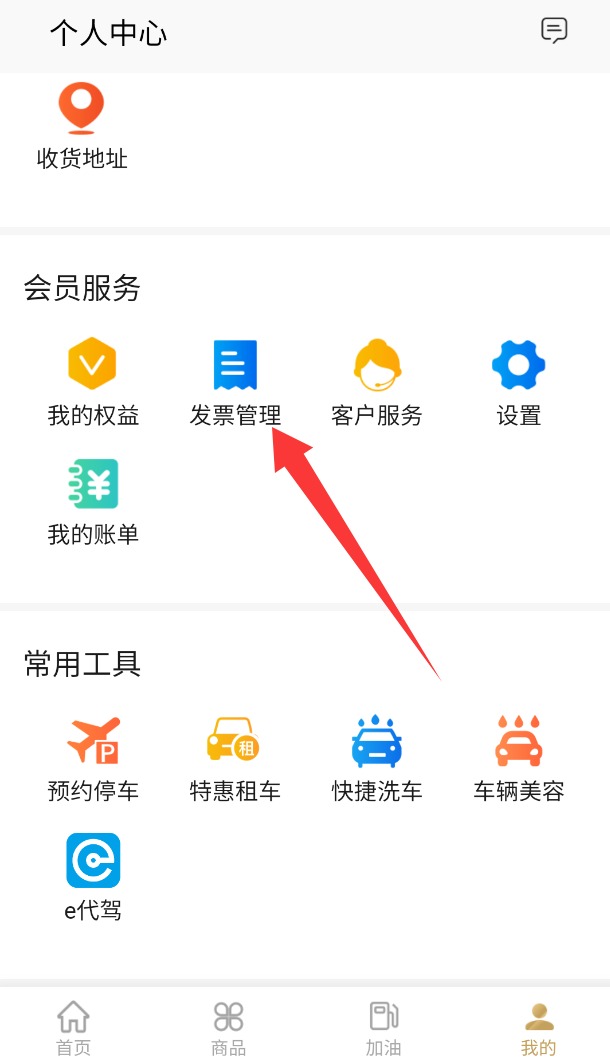Viewport: 610px width, 1062px height.
Task: Switch to the 加油 refuel tab
Action: 384,1026
